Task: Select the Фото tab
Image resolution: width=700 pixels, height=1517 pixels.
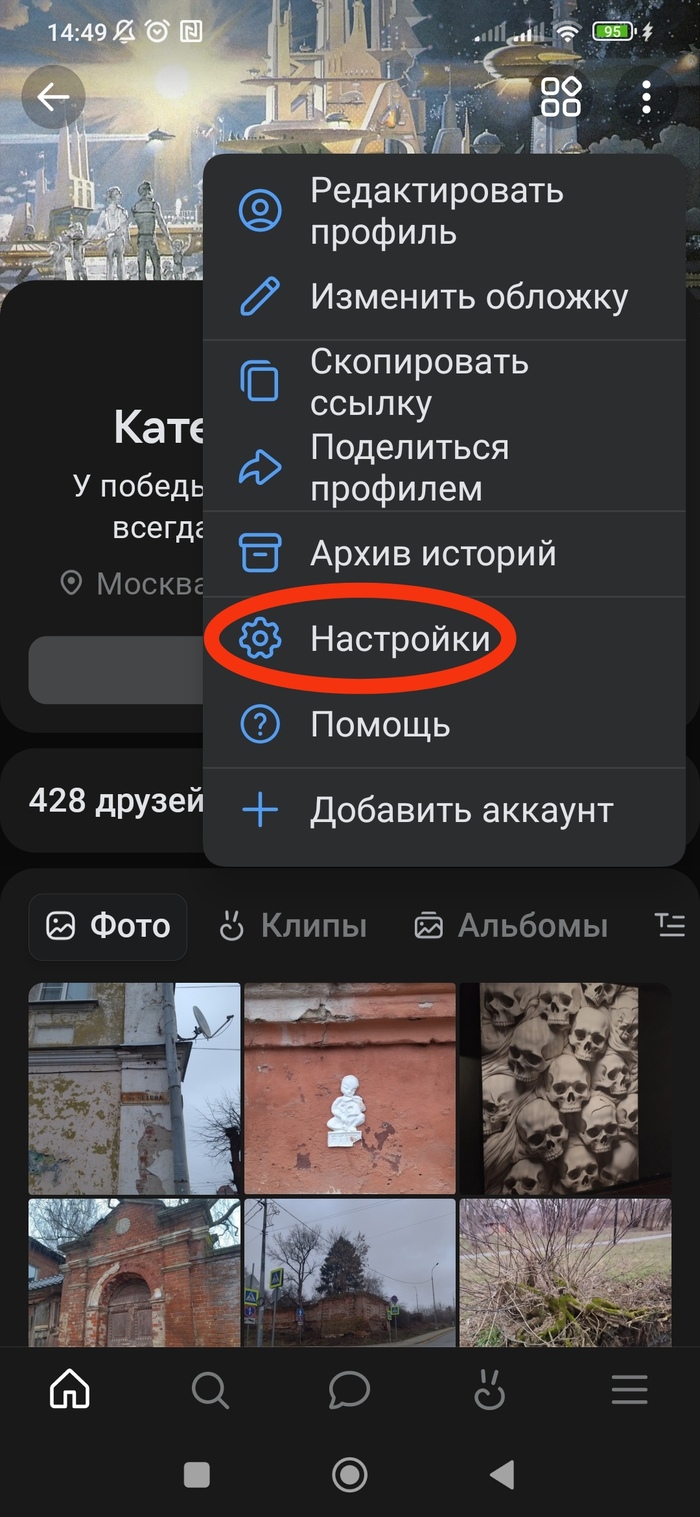Action: point(108,926)
